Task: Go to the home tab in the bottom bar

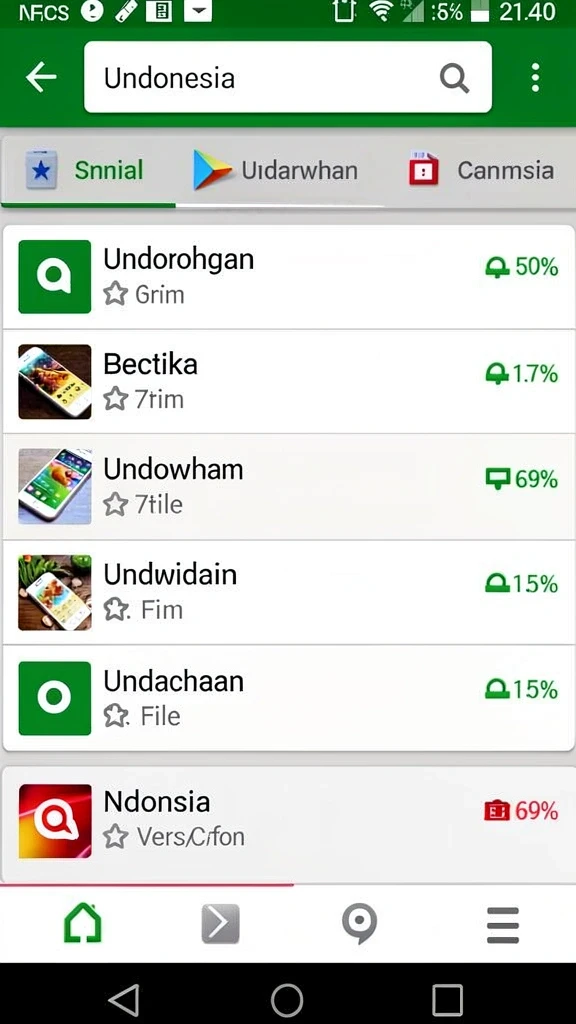Action: coord(83,923)
